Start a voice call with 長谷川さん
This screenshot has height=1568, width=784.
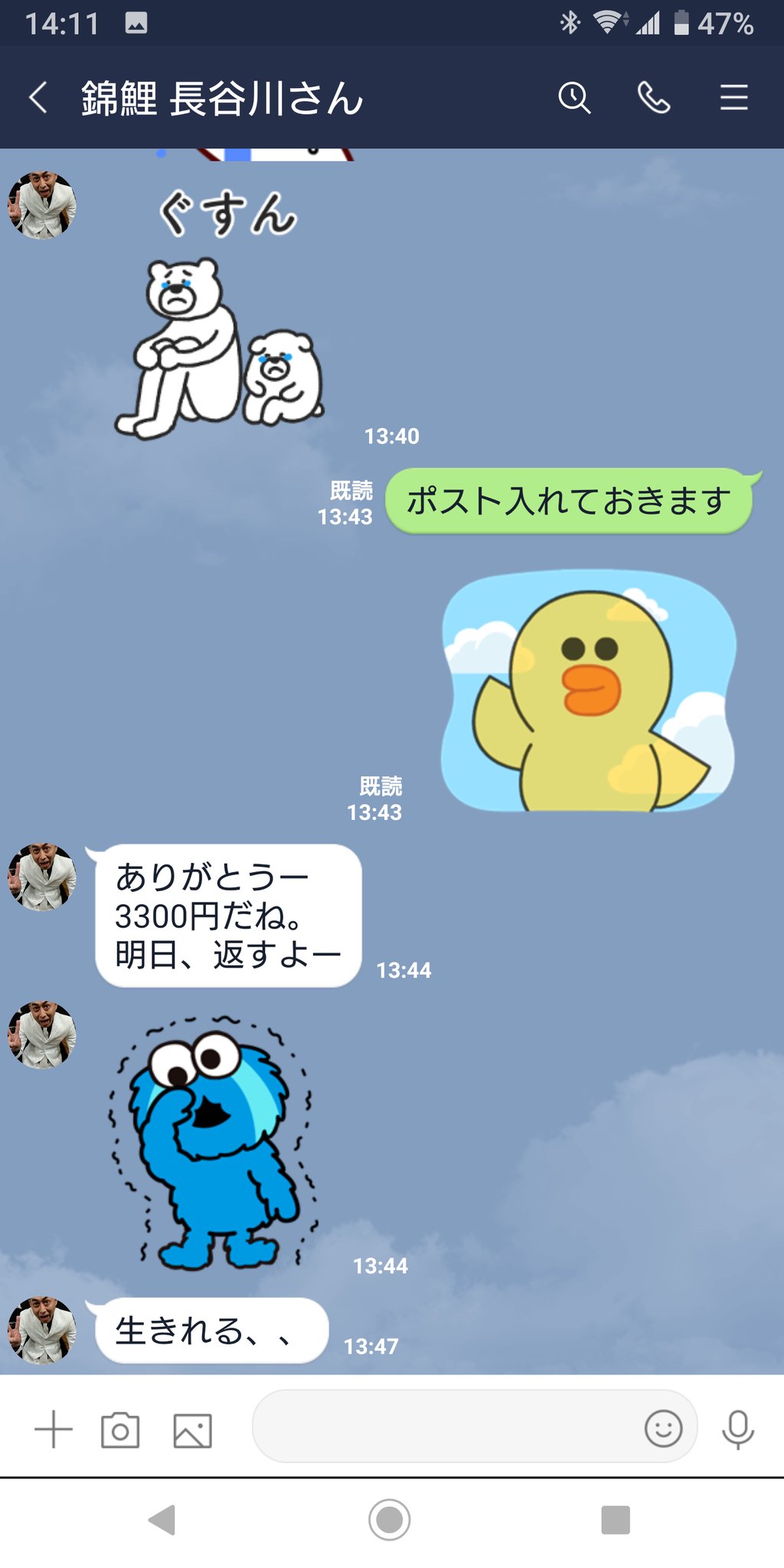pyautogui.click(x=654, y=98)
